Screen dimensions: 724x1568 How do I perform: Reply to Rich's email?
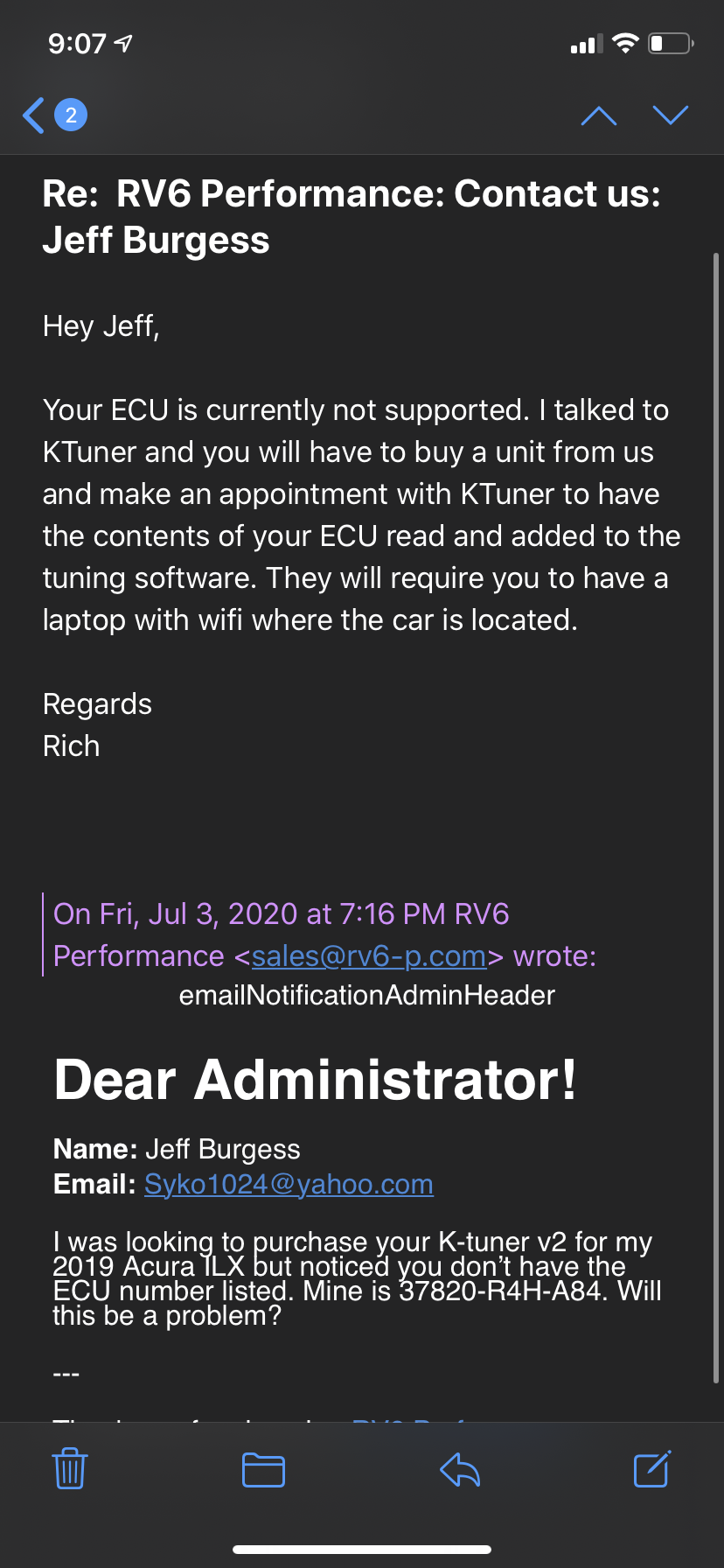pyautogui.click(x=460, y=1469)
